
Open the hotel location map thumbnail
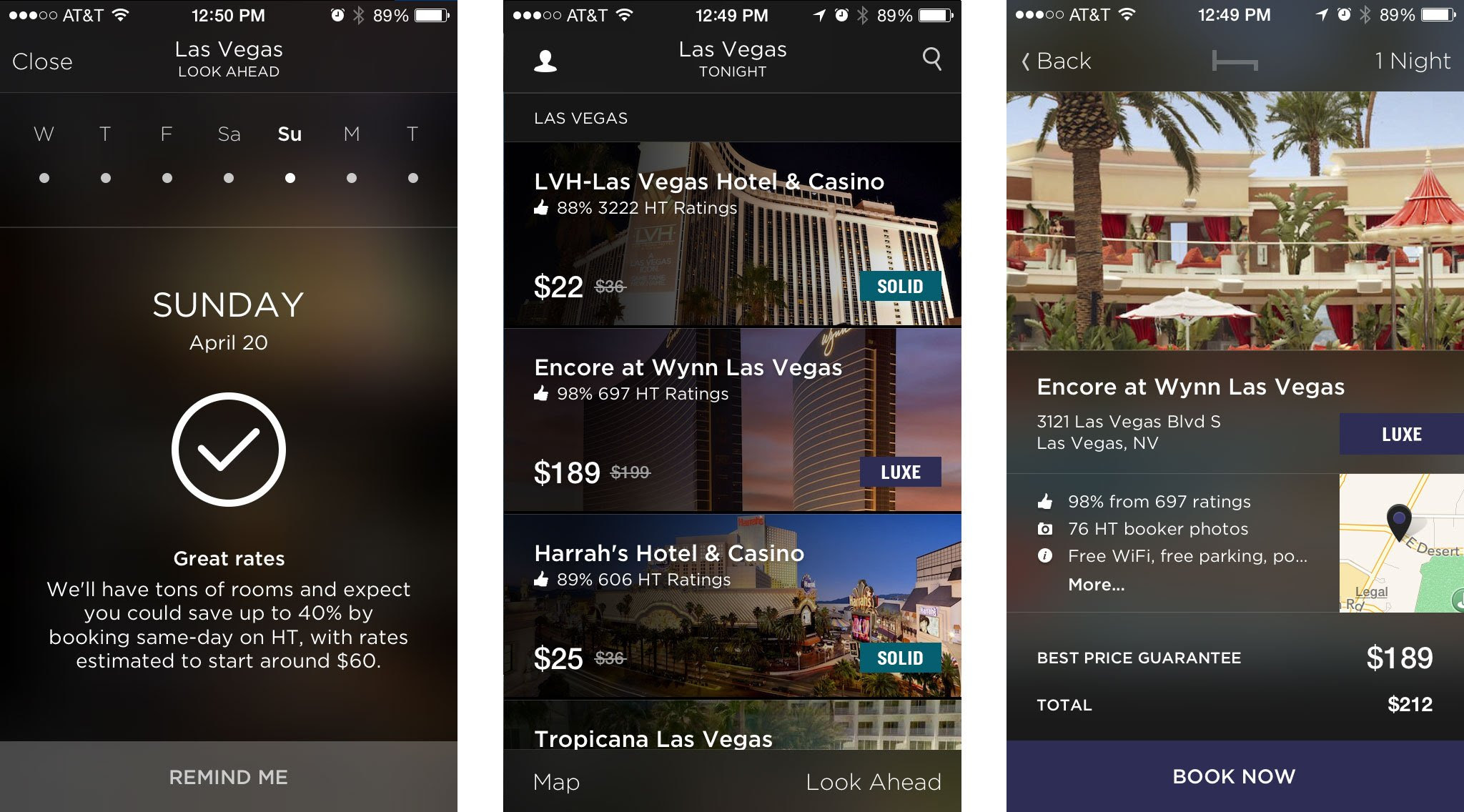[x=1401, y=543]
